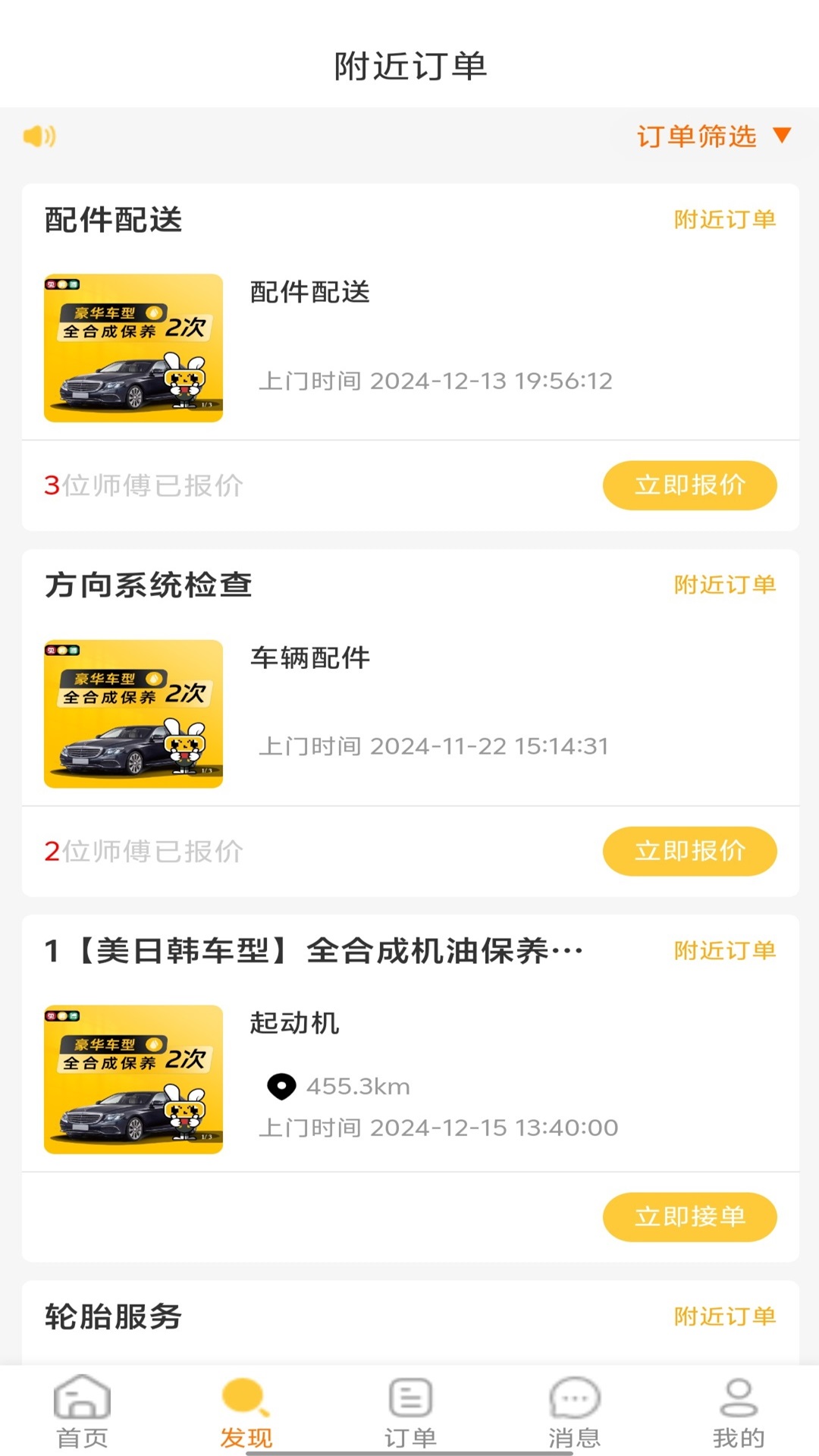Image resolution: width=819 pixels, height=1456 pixels.
Task: Tap 立即报价 on 方向系统检查 order
Action: pos(689,852)
